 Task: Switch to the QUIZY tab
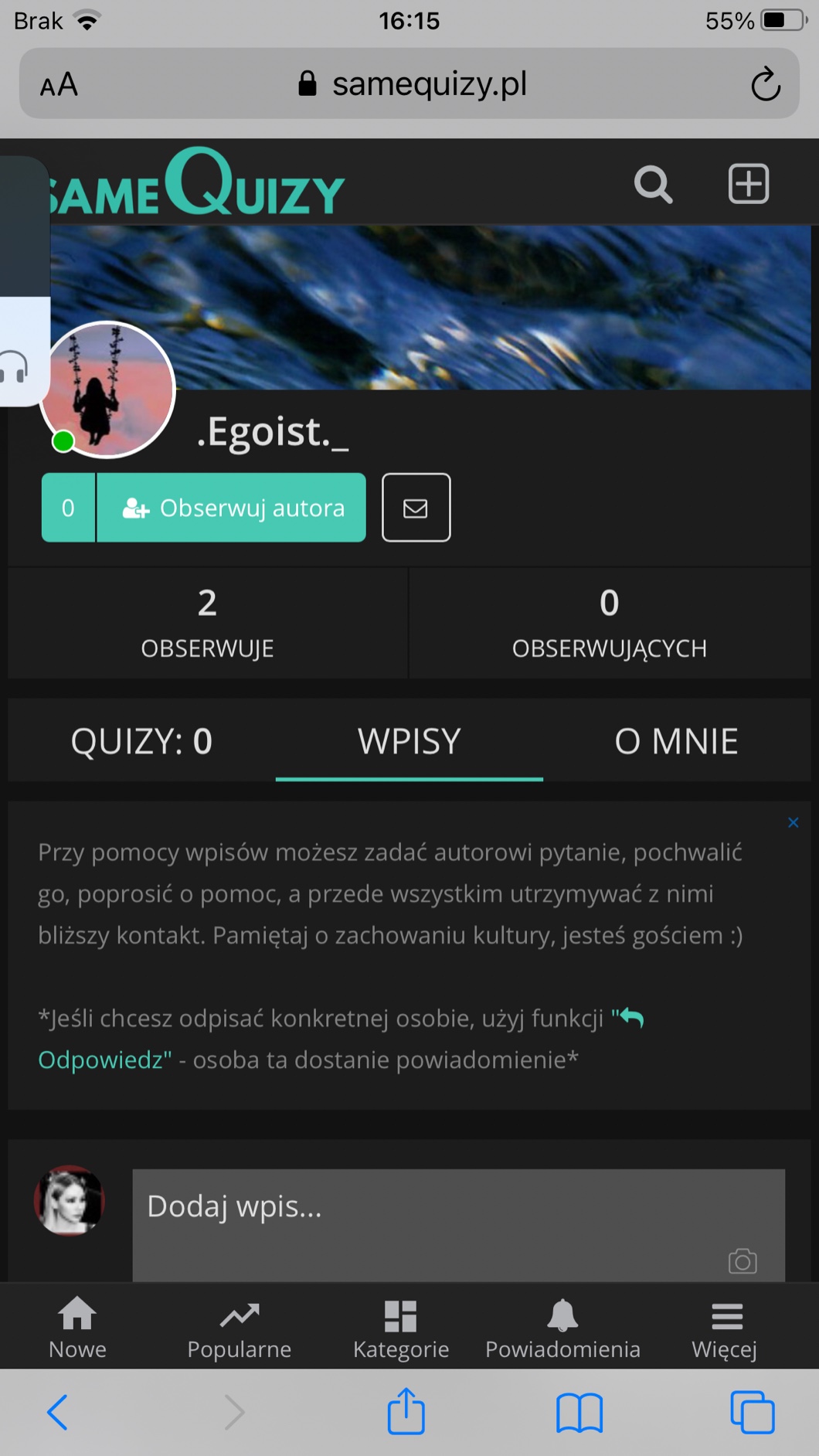pyautogui.click(x=141, y=741)
